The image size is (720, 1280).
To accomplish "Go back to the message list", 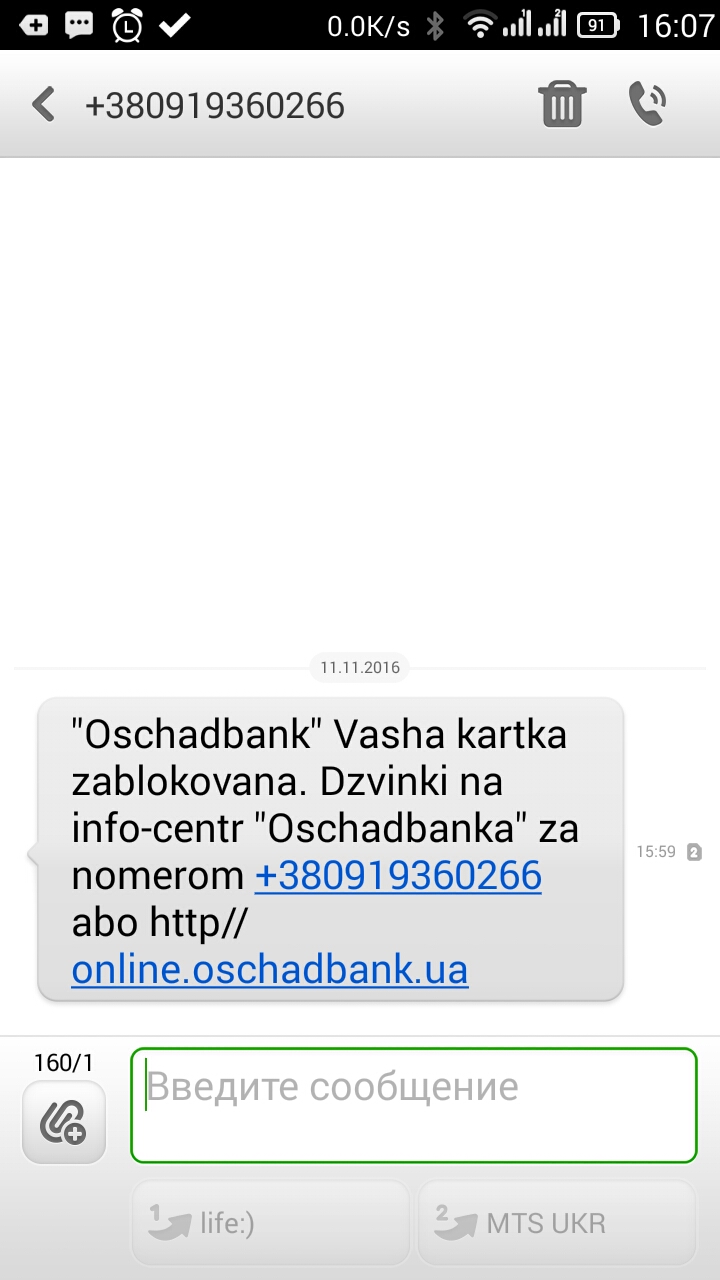I will (x=43, y=104).
